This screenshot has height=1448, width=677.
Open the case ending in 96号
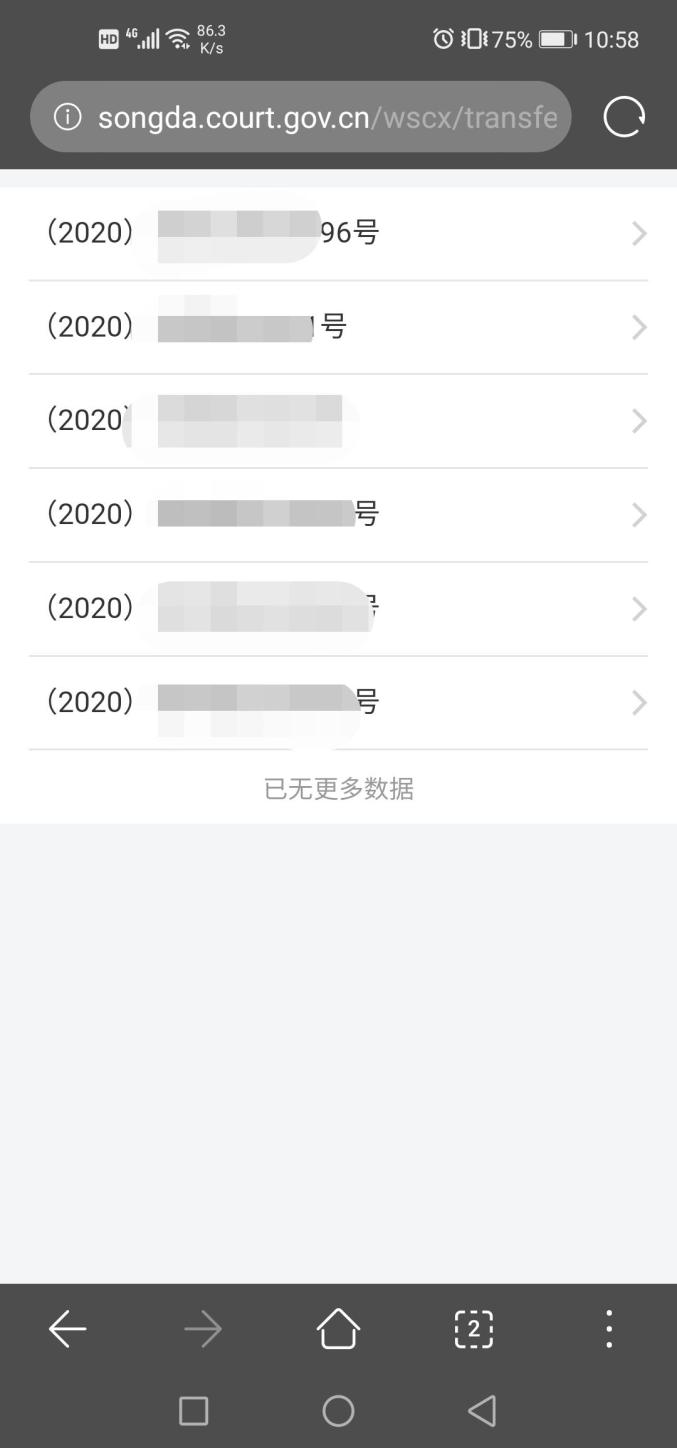pyautogui.click(x=338, y=234)
